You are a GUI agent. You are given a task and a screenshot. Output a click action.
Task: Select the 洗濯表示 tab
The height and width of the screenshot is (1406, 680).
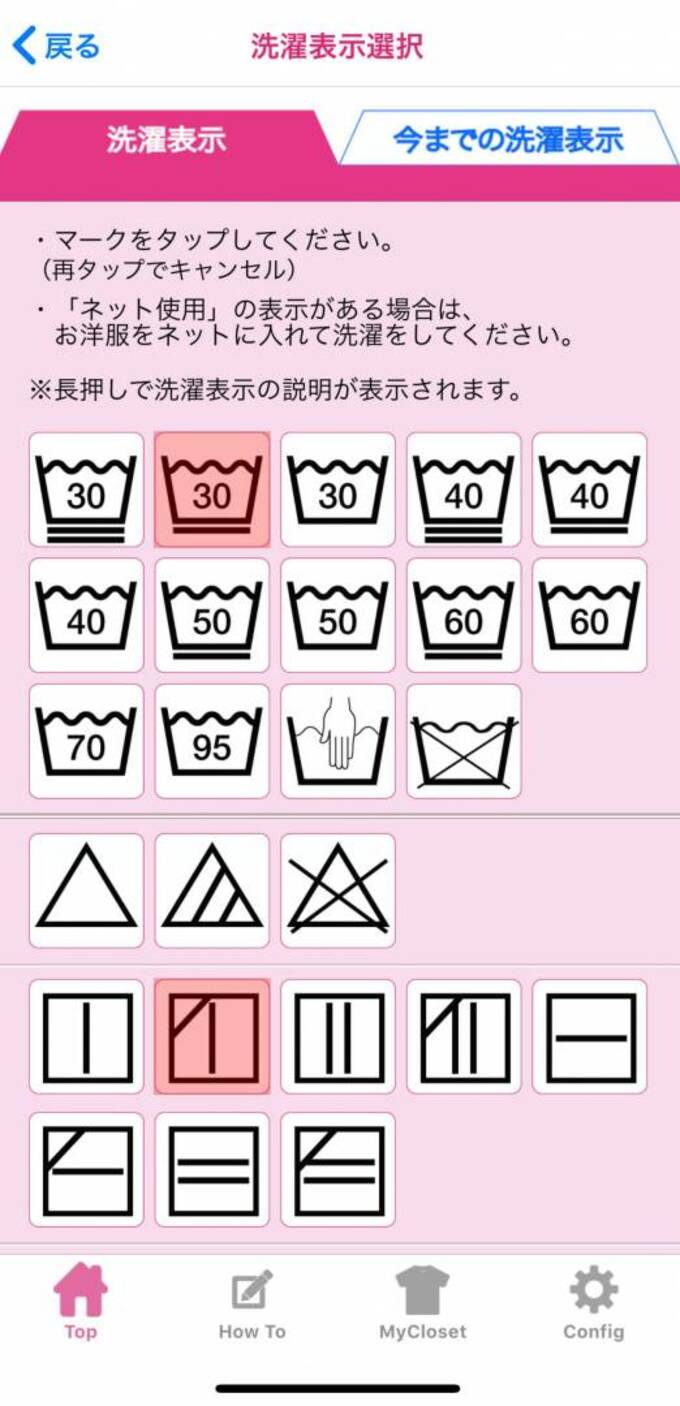click(166, 139)
